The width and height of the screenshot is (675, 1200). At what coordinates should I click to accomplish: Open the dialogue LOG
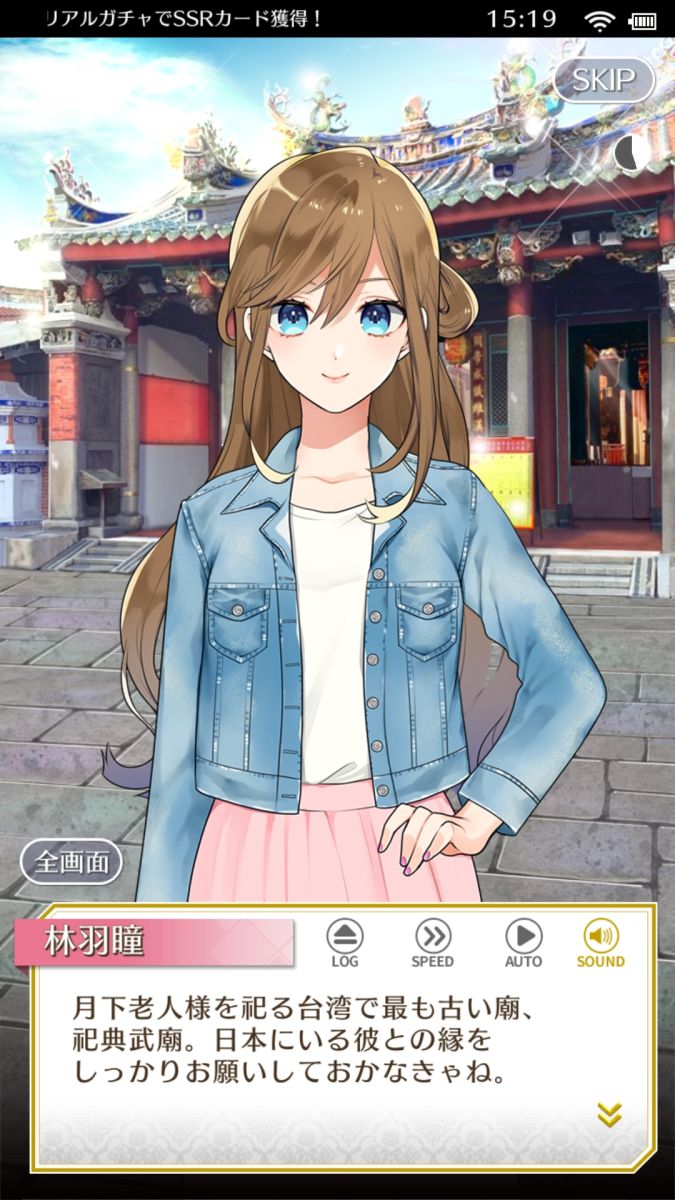[x=345, y=943]
